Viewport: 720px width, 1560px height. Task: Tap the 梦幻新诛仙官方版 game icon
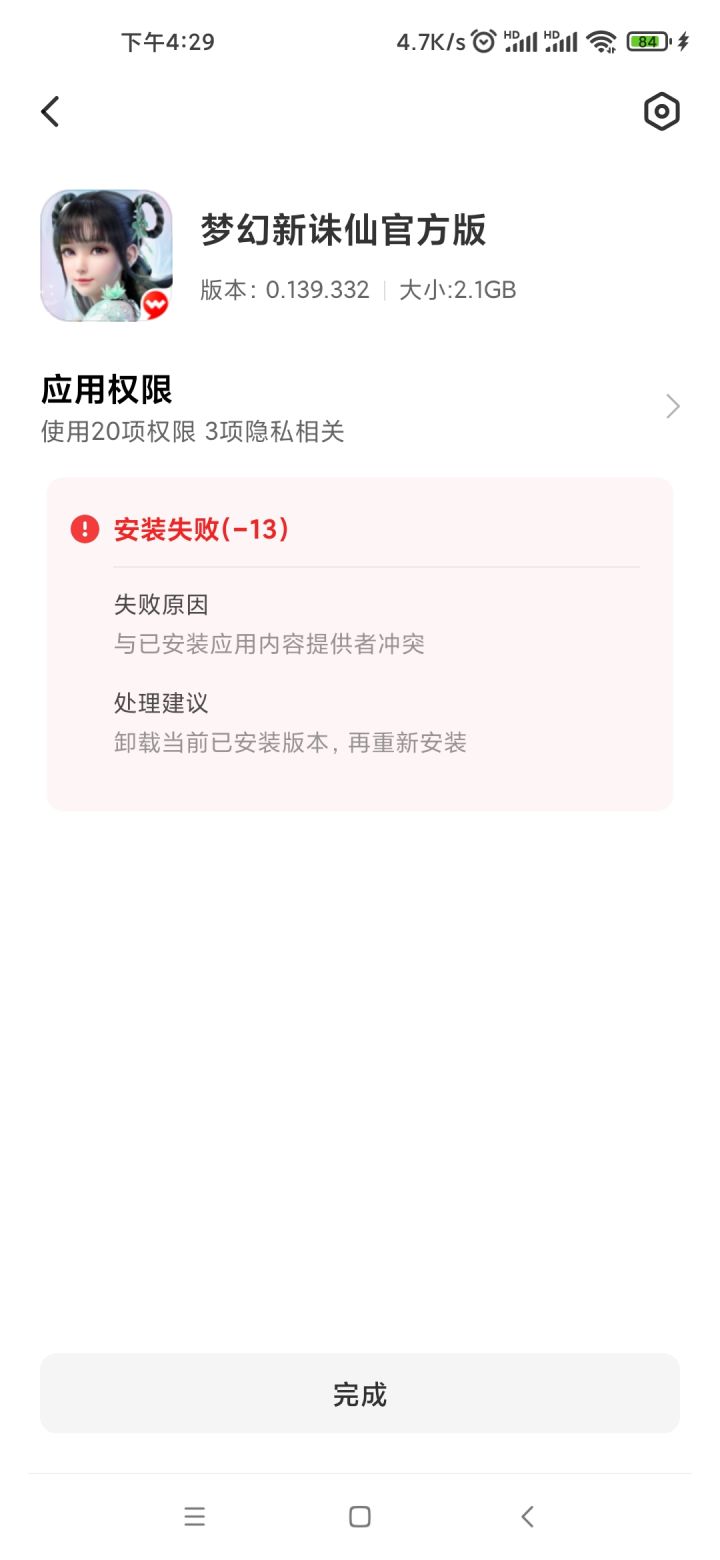click(x=106, y=255)
